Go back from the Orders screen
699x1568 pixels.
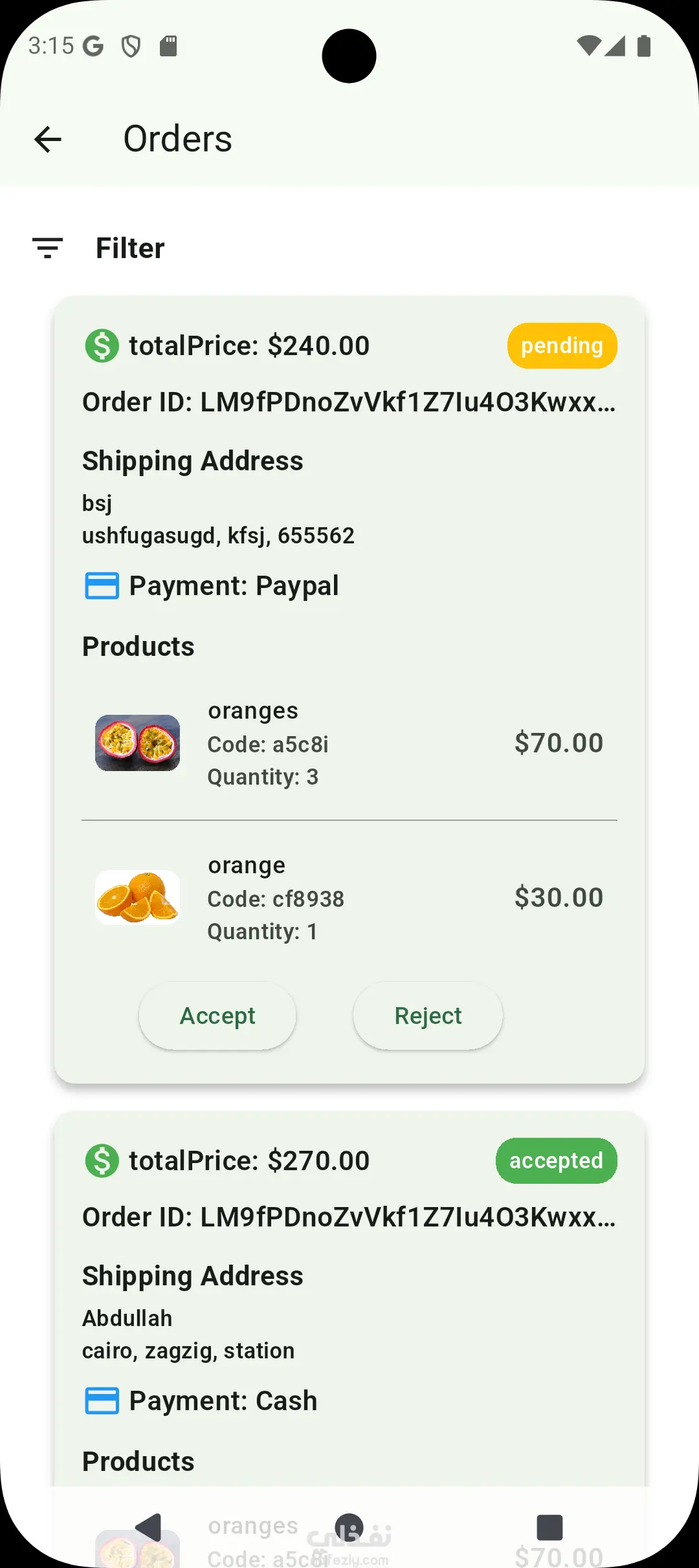pyautogui.click(x=48, y=139)
